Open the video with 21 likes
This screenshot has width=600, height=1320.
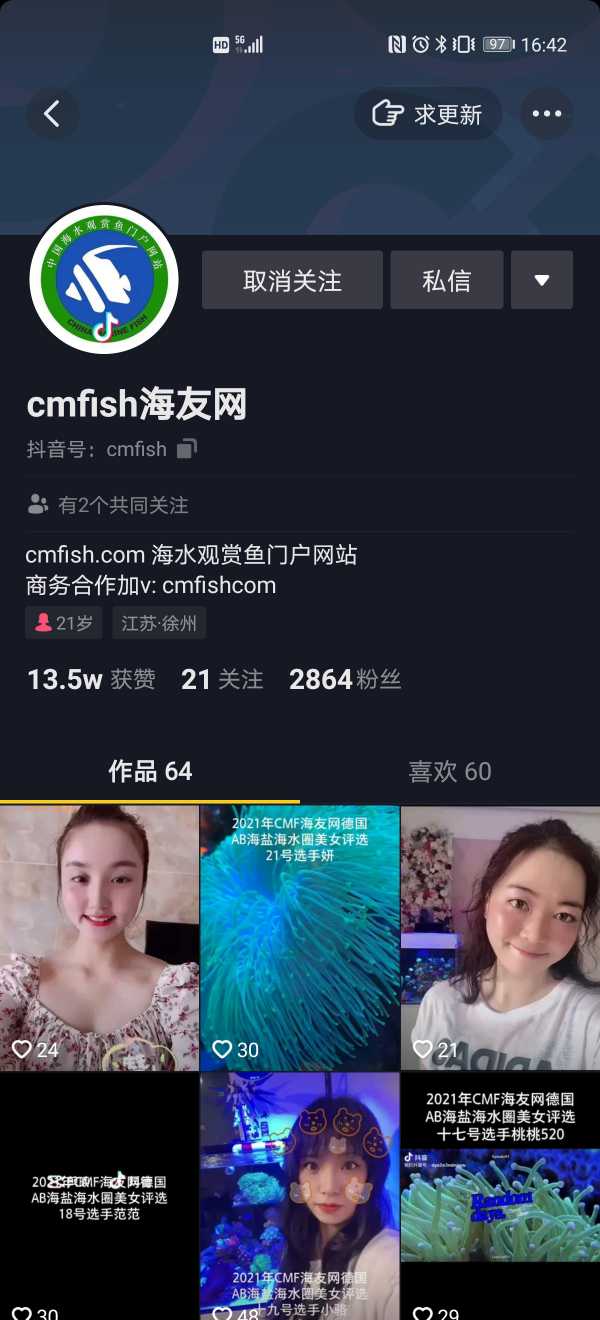click(500, 937)
